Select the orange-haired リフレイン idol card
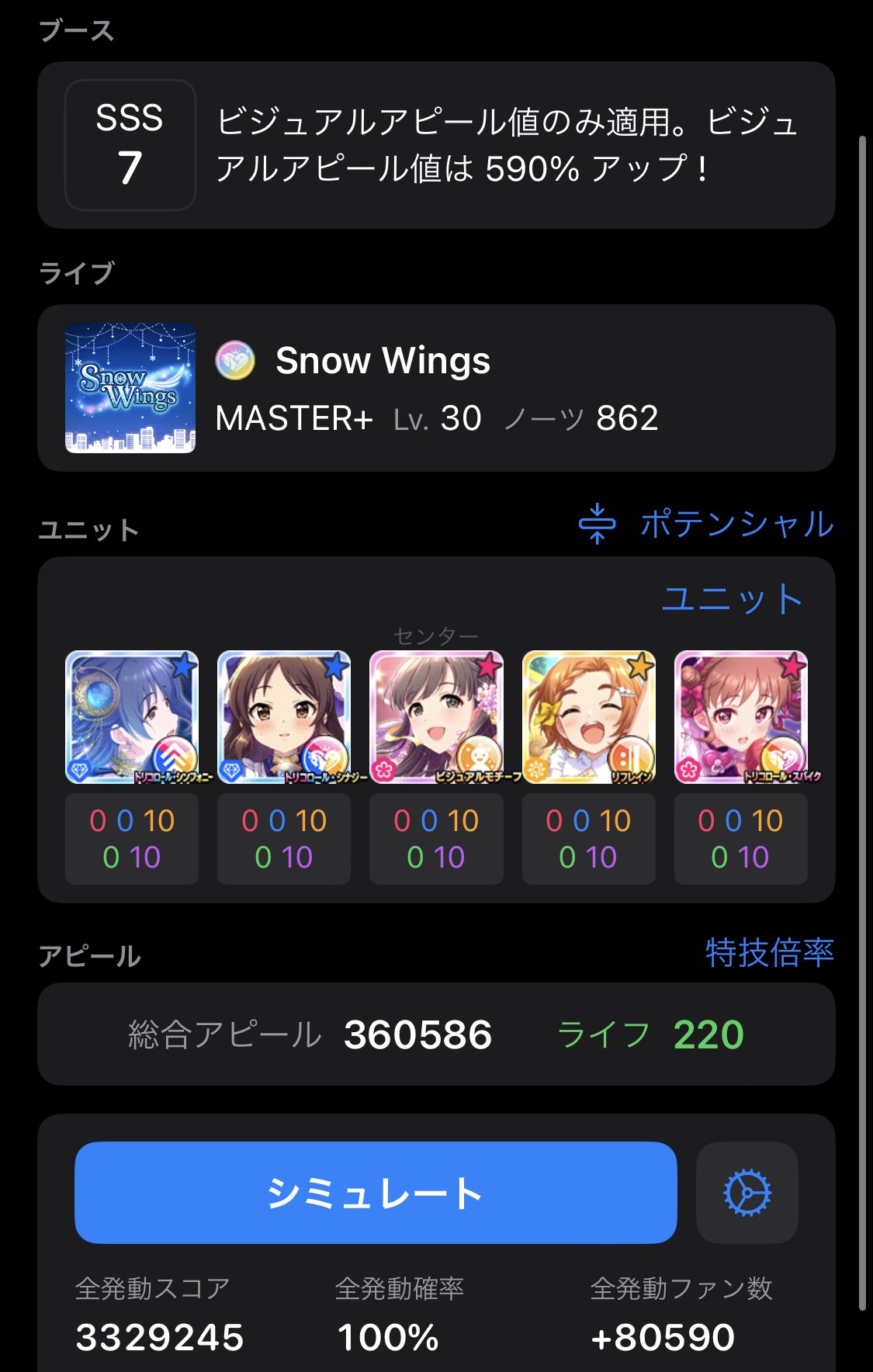873x1372 pixels. click(x=588, y=717)
